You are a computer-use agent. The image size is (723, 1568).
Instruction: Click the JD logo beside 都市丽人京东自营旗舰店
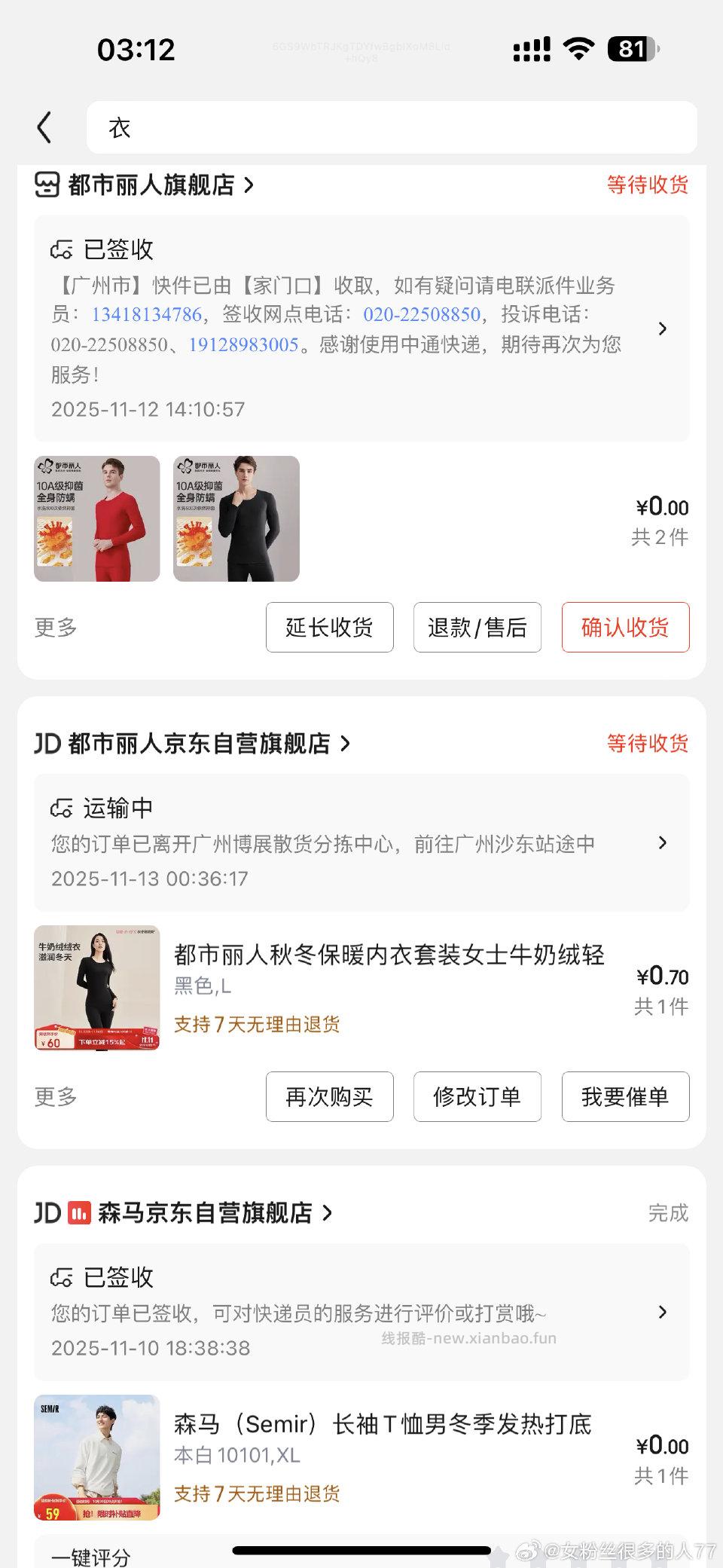(47, 743)
